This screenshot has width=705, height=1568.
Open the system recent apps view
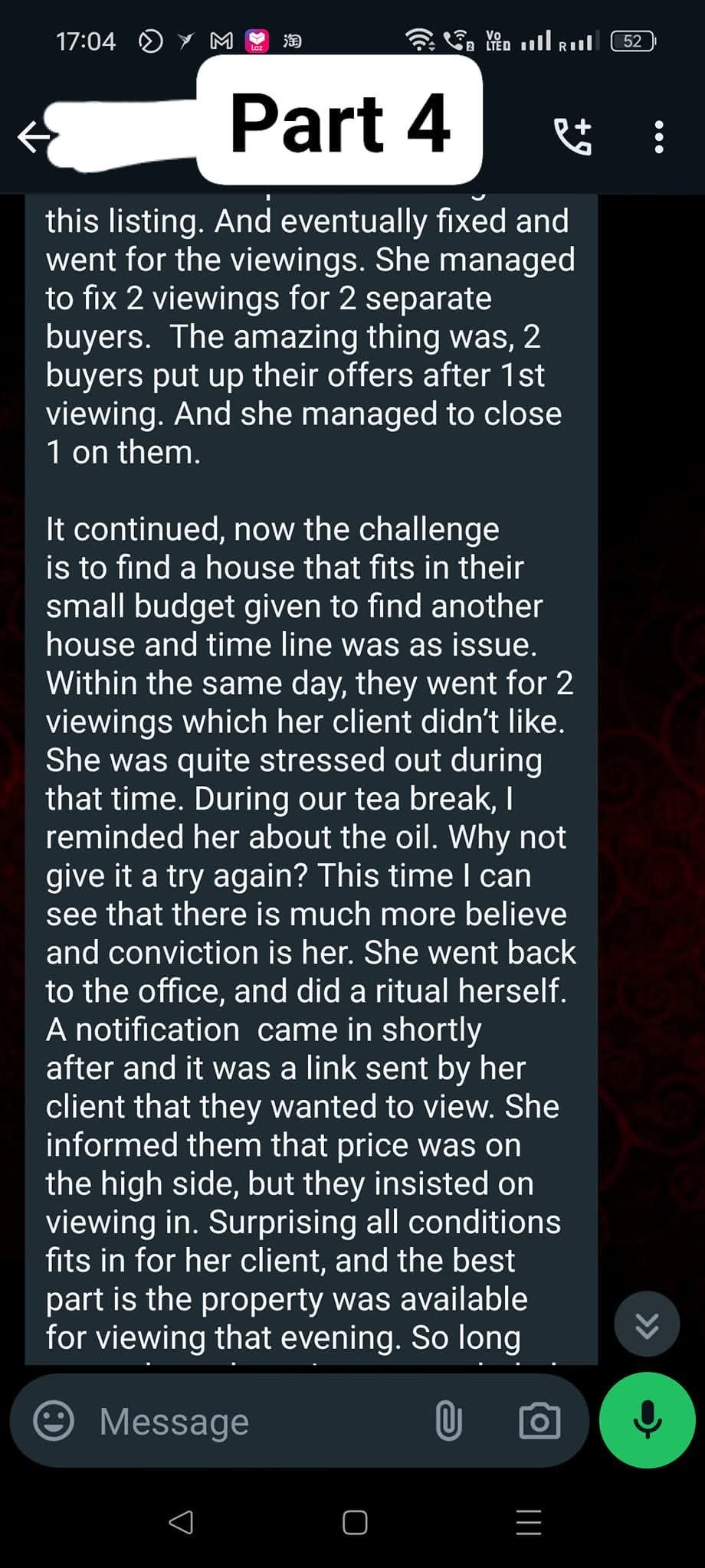tap(529, 1522)
